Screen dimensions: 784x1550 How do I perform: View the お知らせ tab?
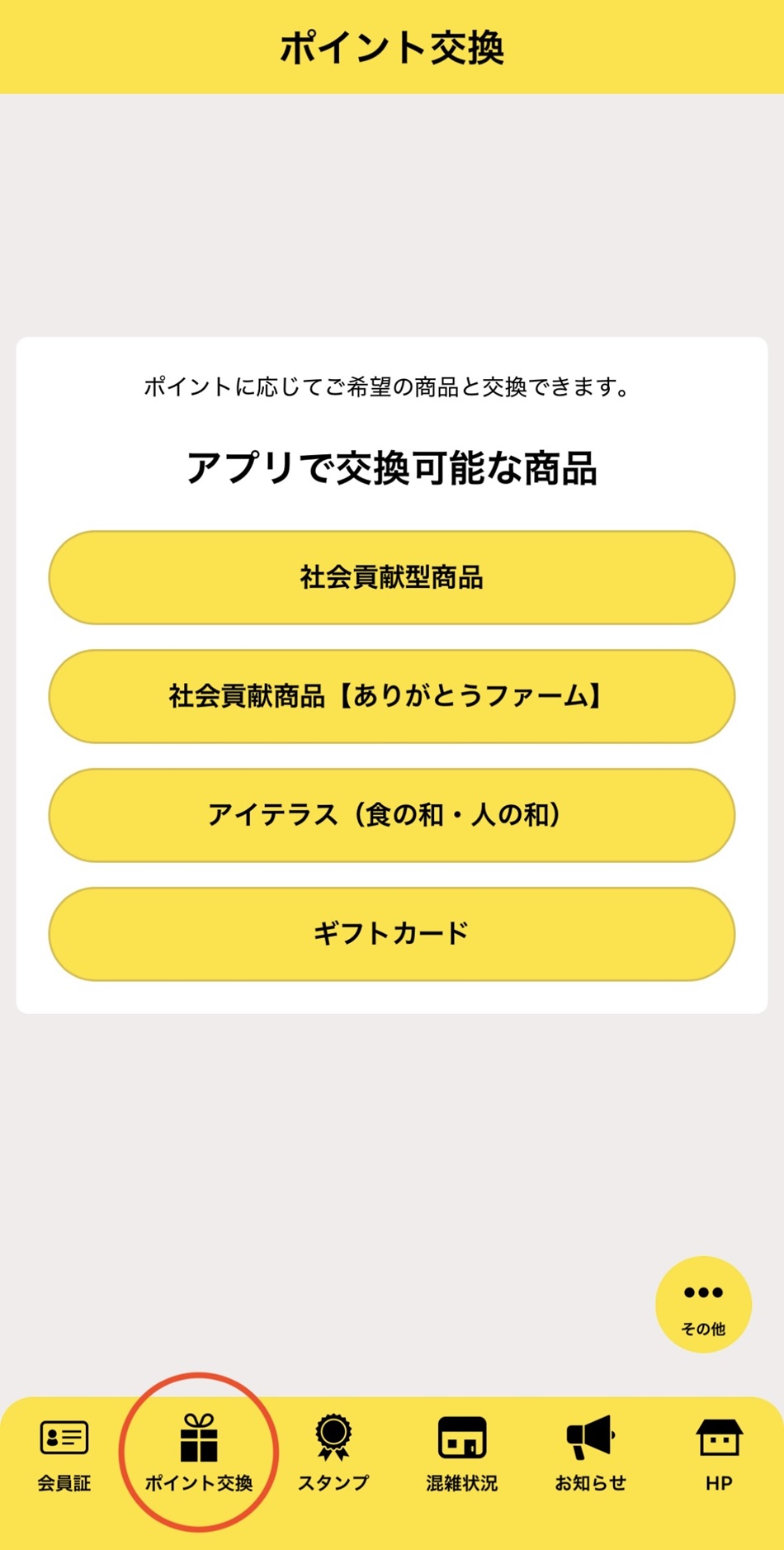tap(590, 1453)
